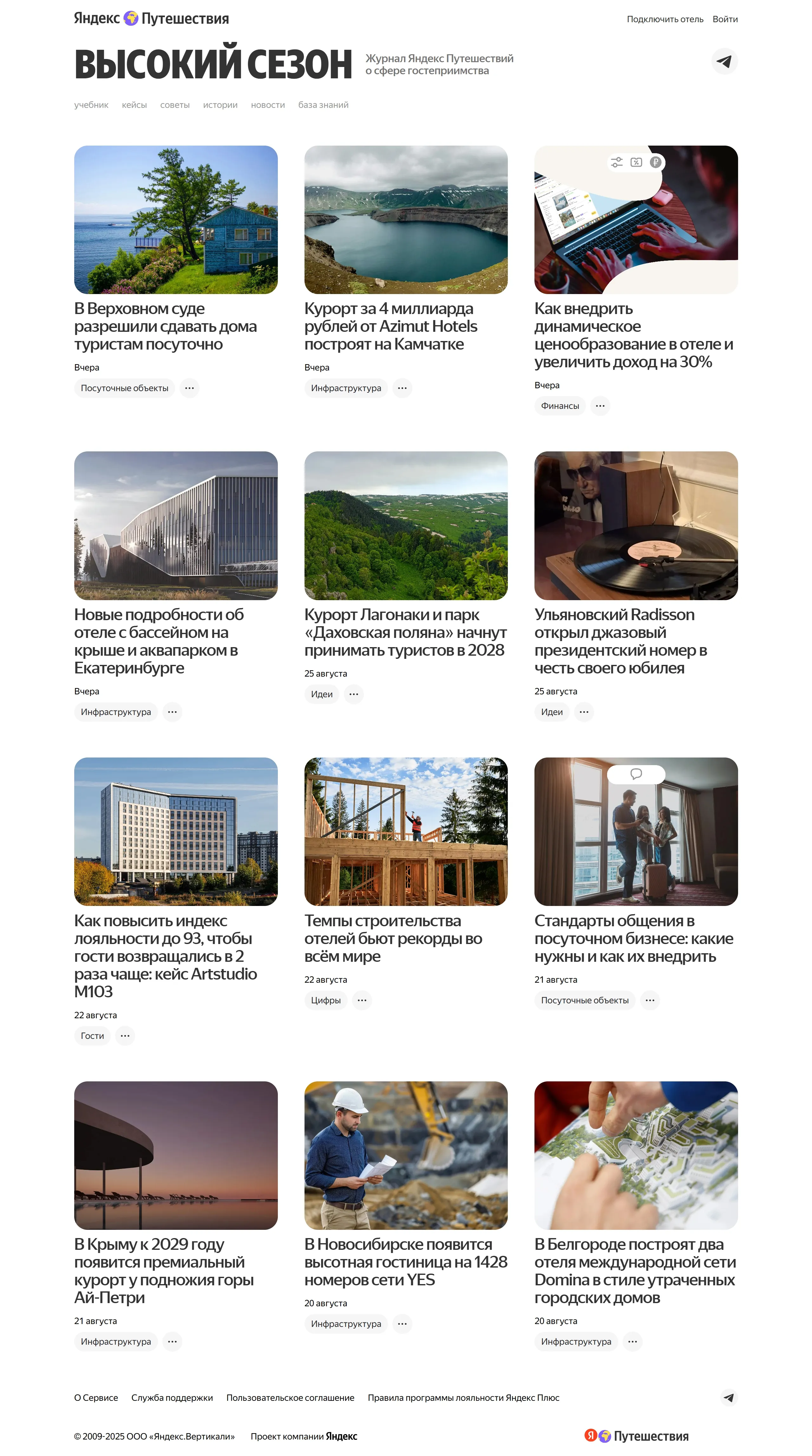
Task: Select the Финансы tag chip
Action: pos(560,406)
